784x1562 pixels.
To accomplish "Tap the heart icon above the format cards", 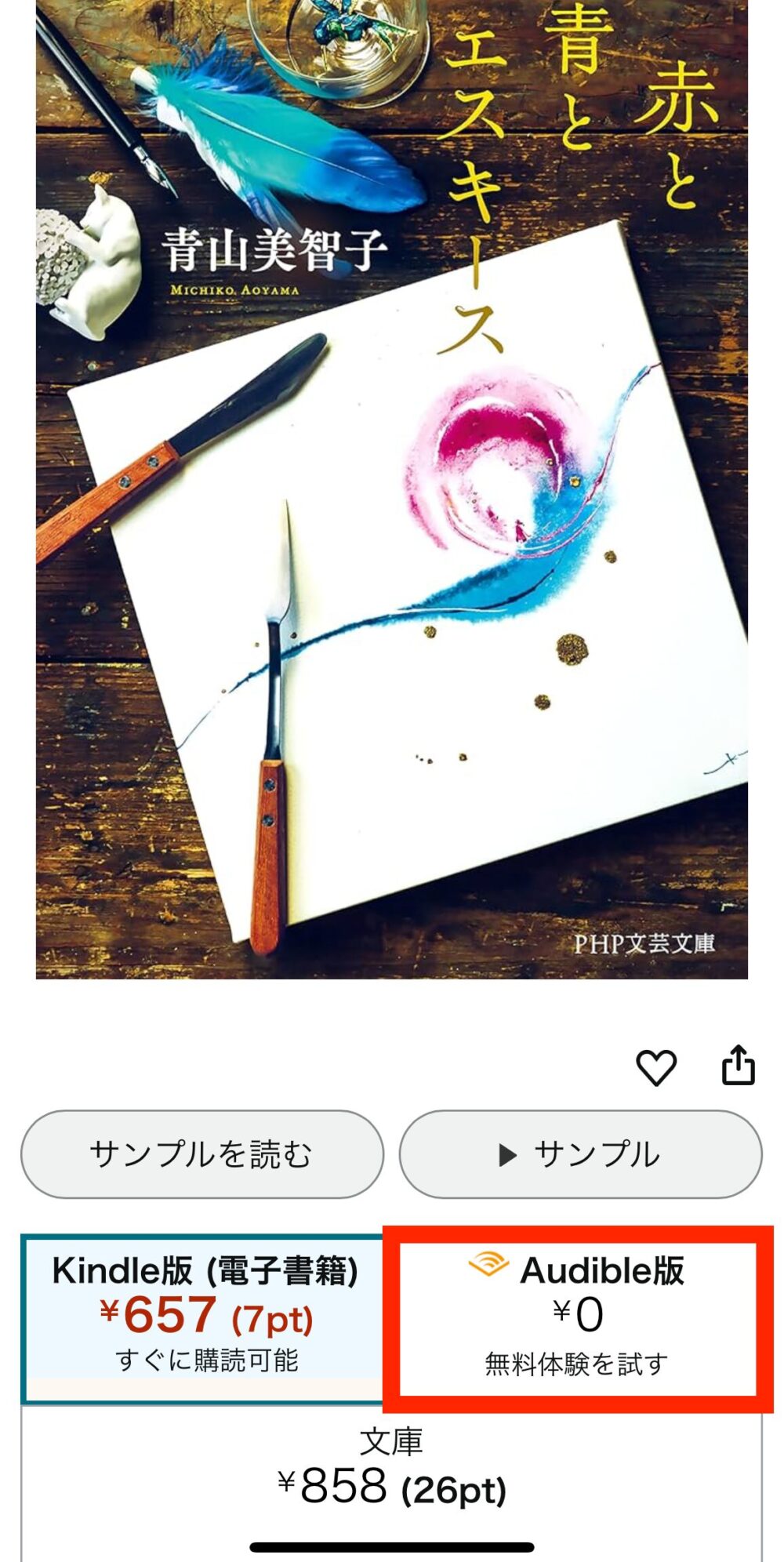I will pyautogui.click(x=657, y=1067).
